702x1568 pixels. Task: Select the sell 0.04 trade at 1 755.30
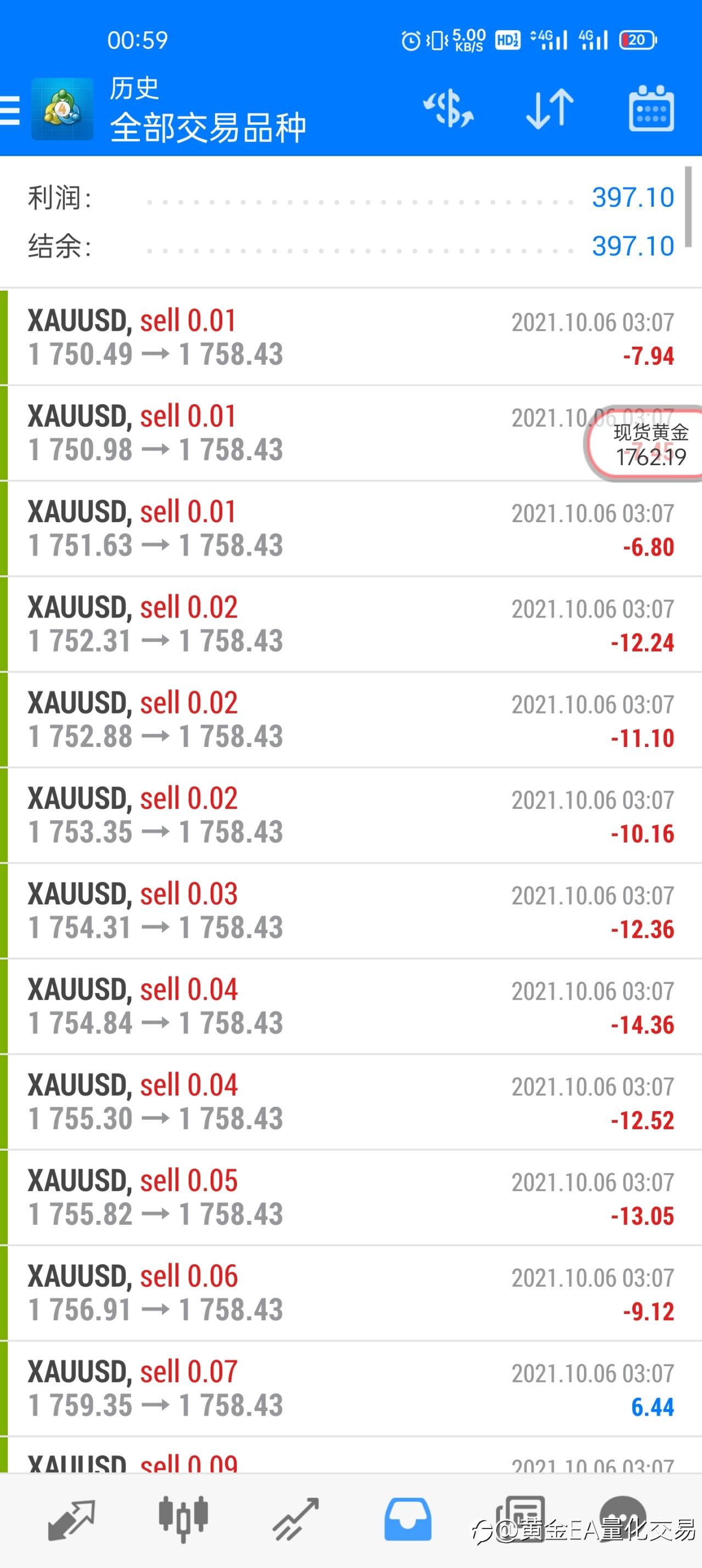[350, 1102]
